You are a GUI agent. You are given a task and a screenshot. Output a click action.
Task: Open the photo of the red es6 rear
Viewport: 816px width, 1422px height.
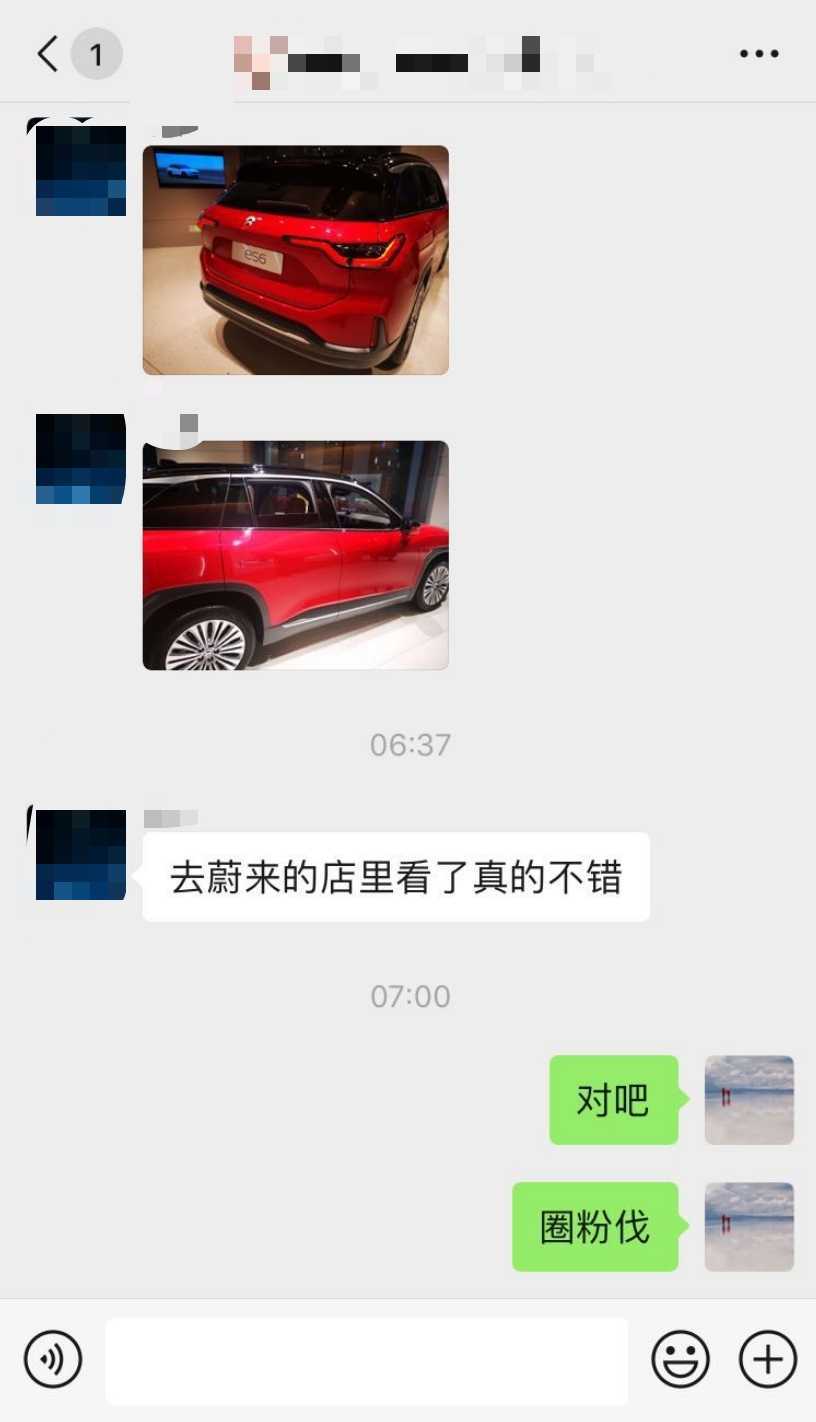point(295,260)
